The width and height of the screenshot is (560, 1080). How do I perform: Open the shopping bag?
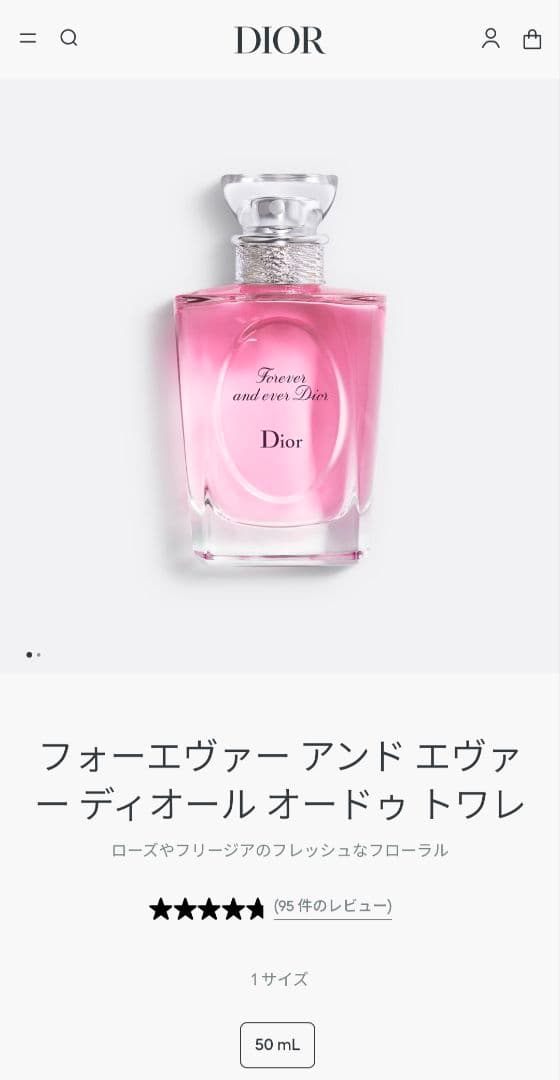click(532, 39)
